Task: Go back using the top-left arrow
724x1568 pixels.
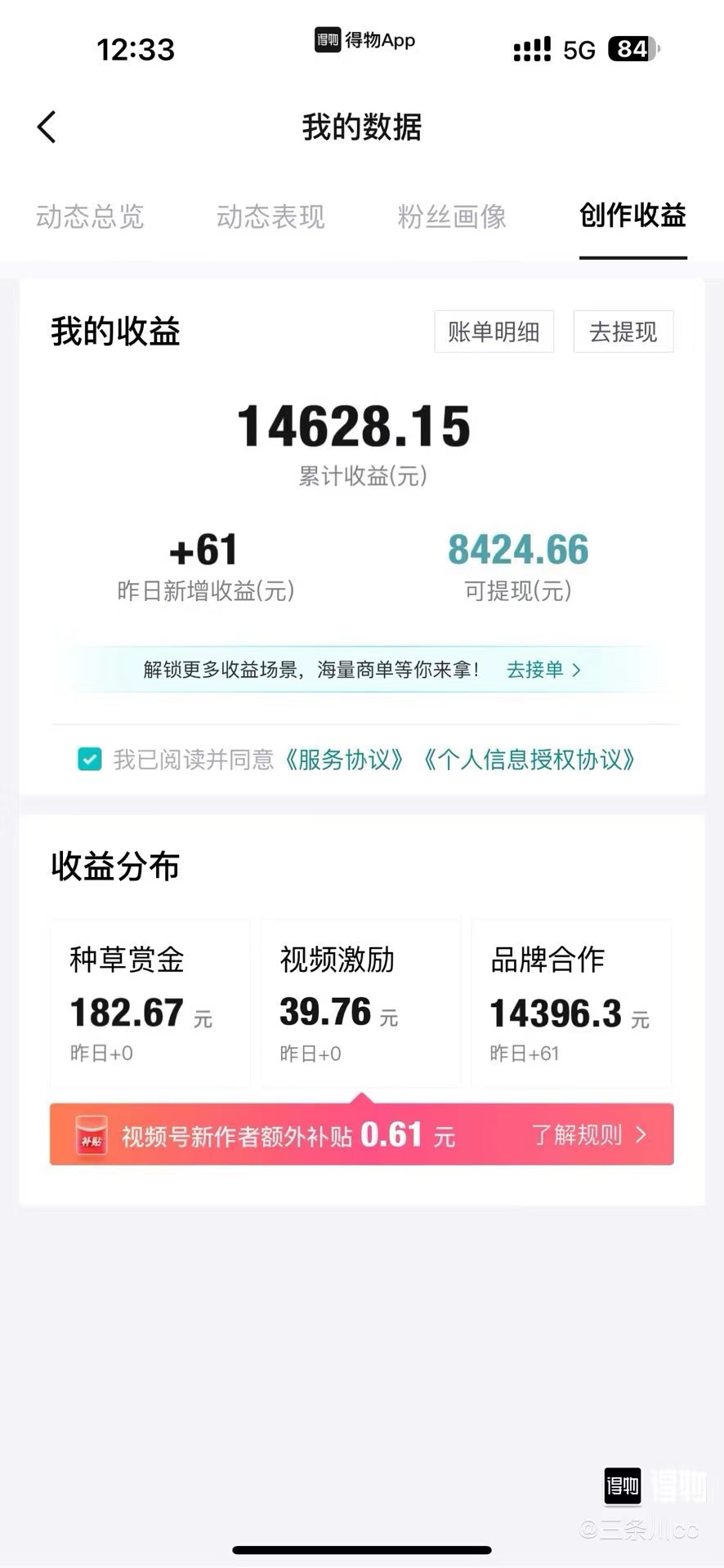Action: pos(47,127)
